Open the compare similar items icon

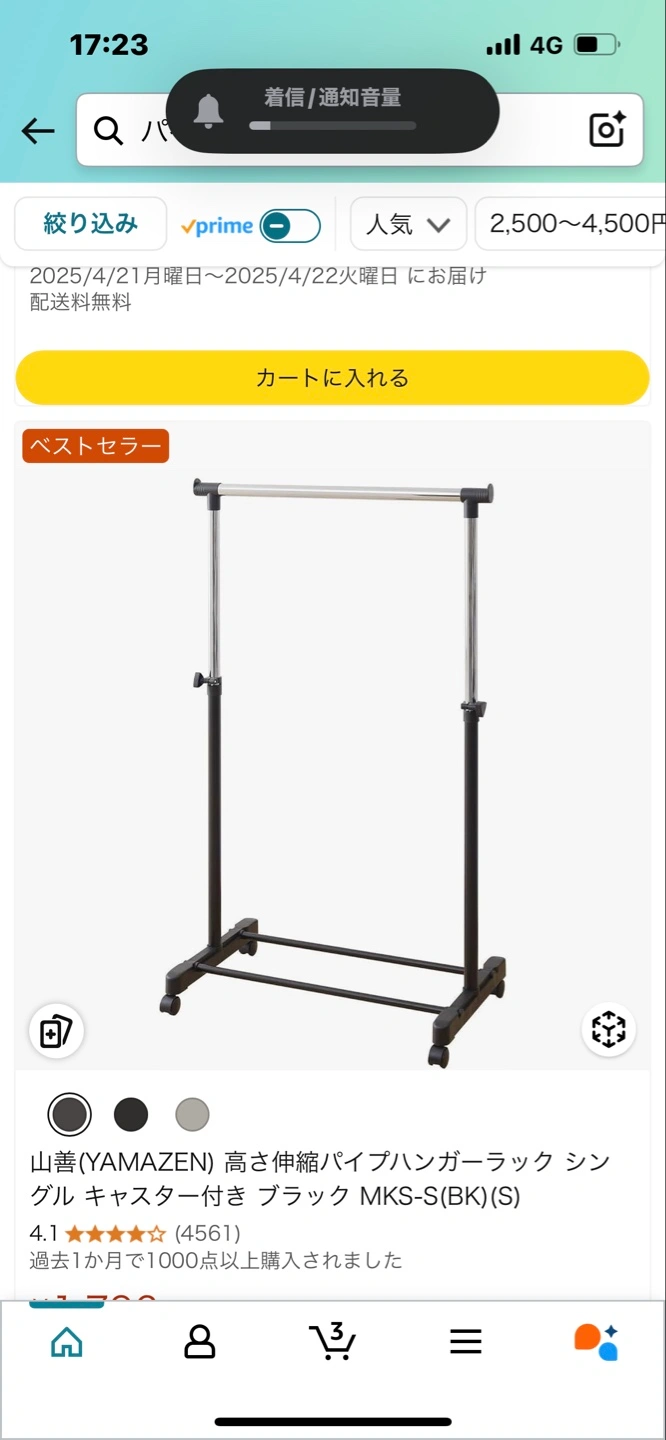(x=55, y=1031)
